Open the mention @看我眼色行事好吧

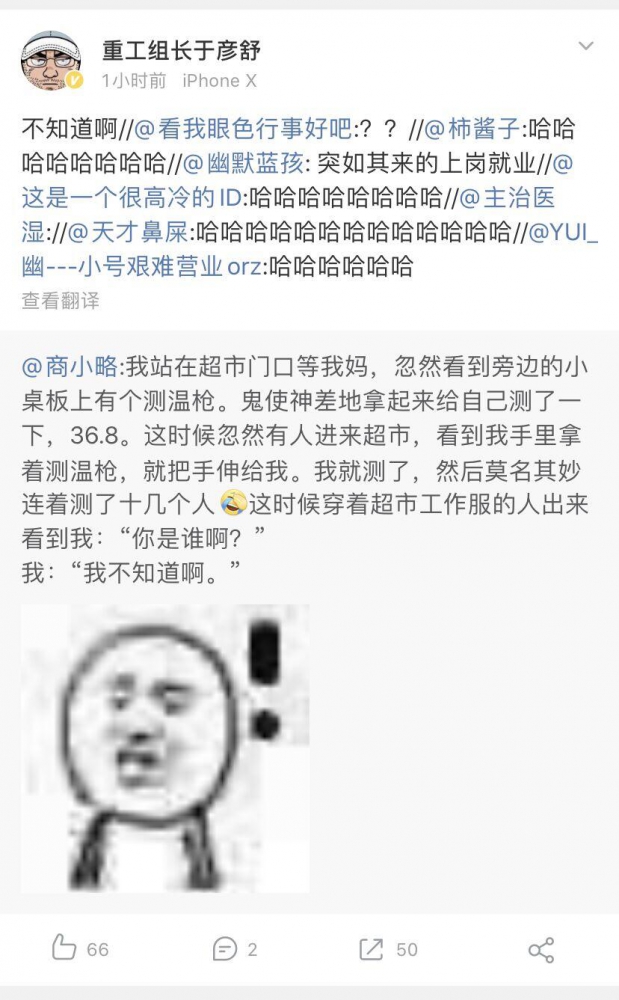[x=250, y=129]
